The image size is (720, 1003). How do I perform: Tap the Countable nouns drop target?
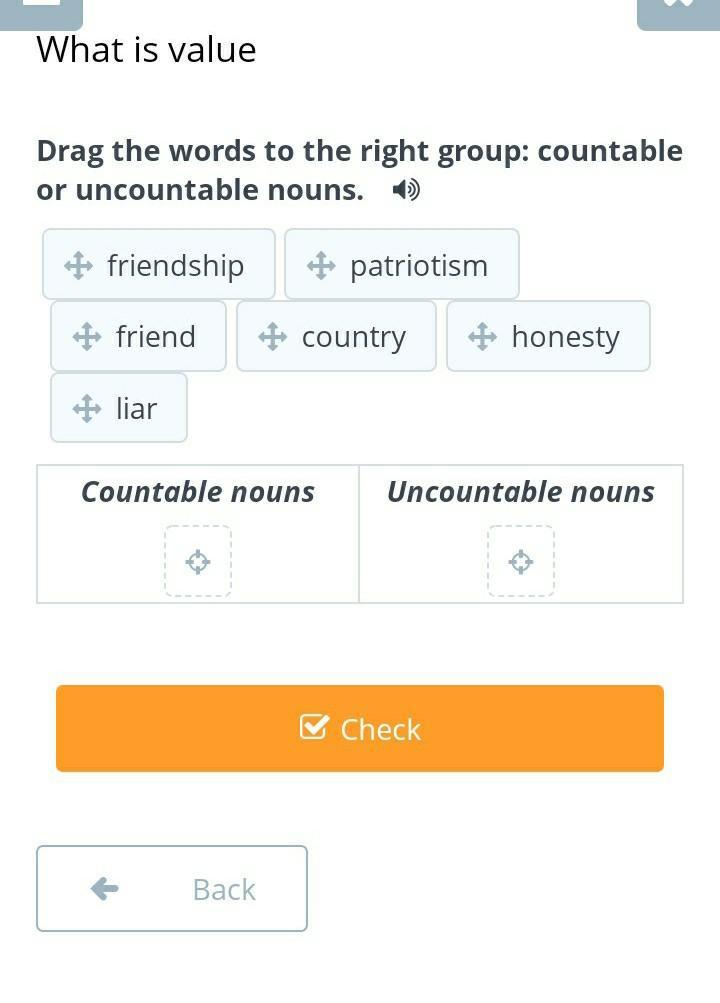pos(198,561)
